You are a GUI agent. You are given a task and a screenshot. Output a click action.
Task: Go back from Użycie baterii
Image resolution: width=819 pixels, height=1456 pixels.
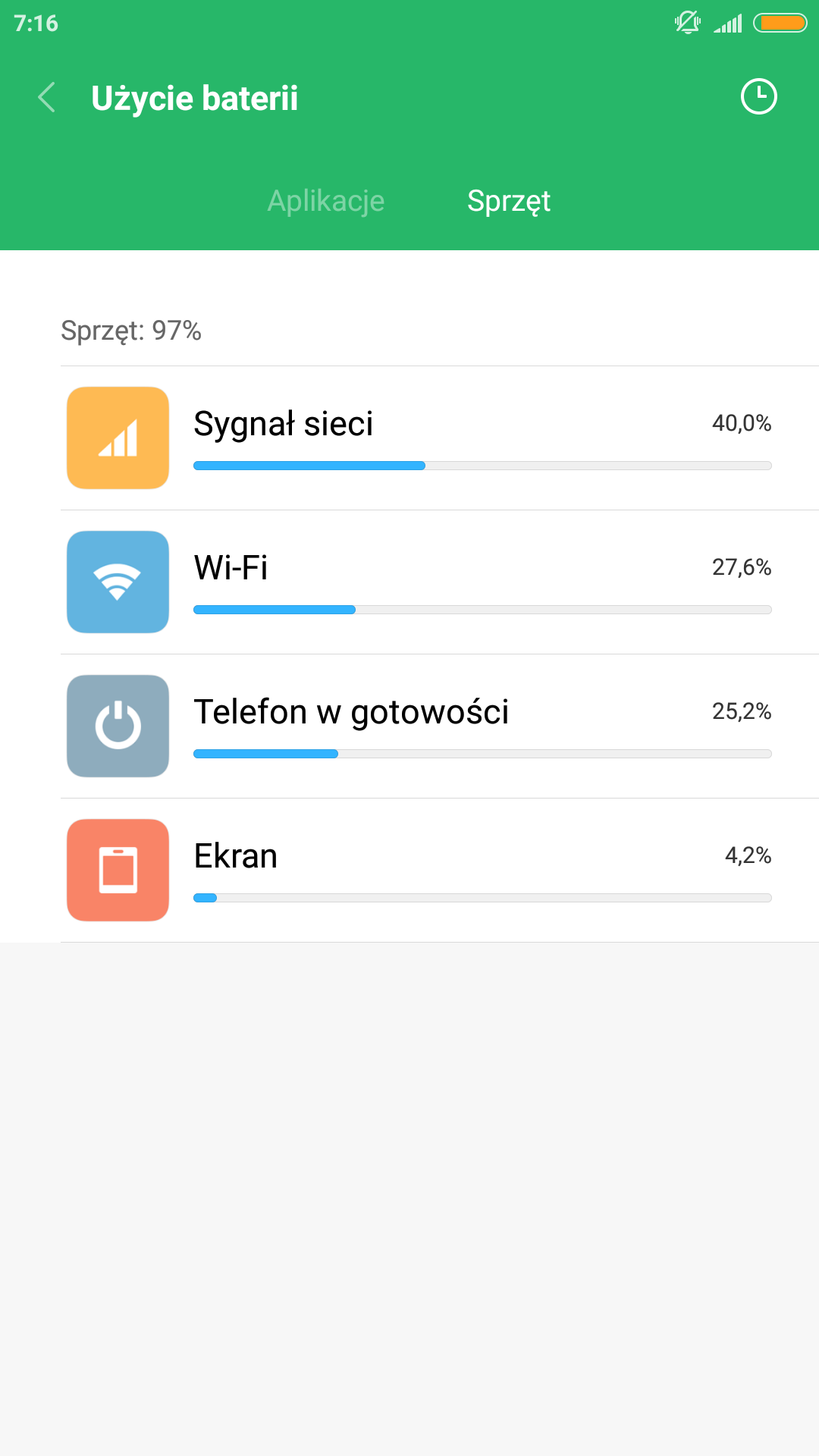47,98
